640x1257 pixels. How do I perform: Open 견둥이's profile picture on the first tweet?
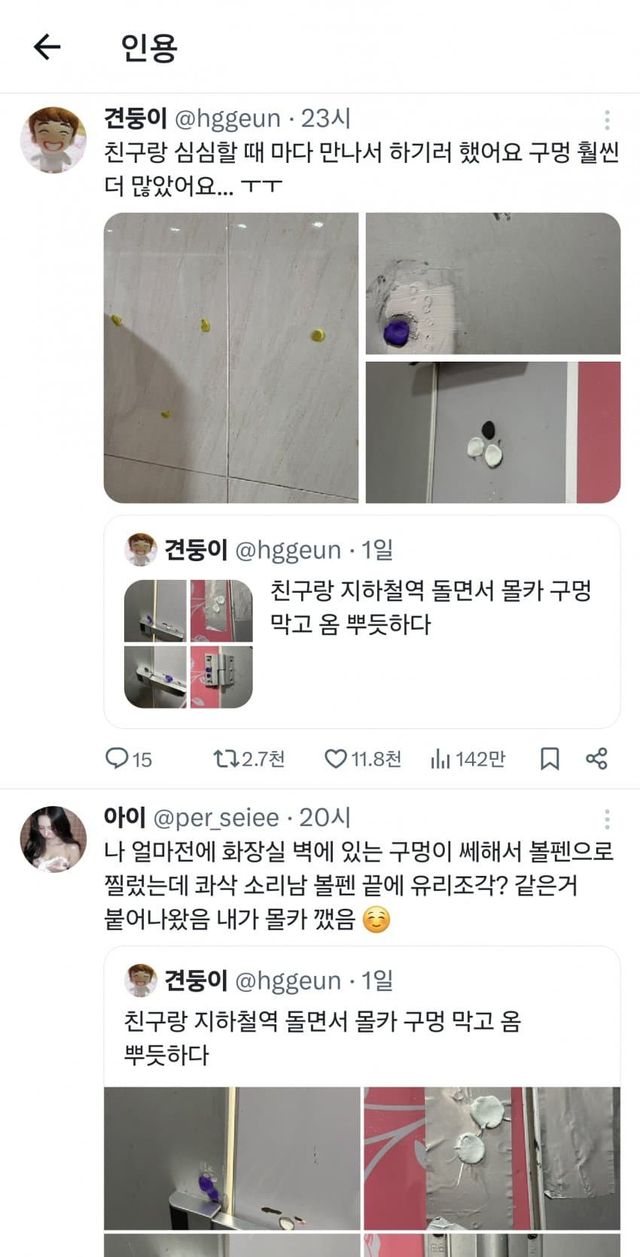(53, 140)
